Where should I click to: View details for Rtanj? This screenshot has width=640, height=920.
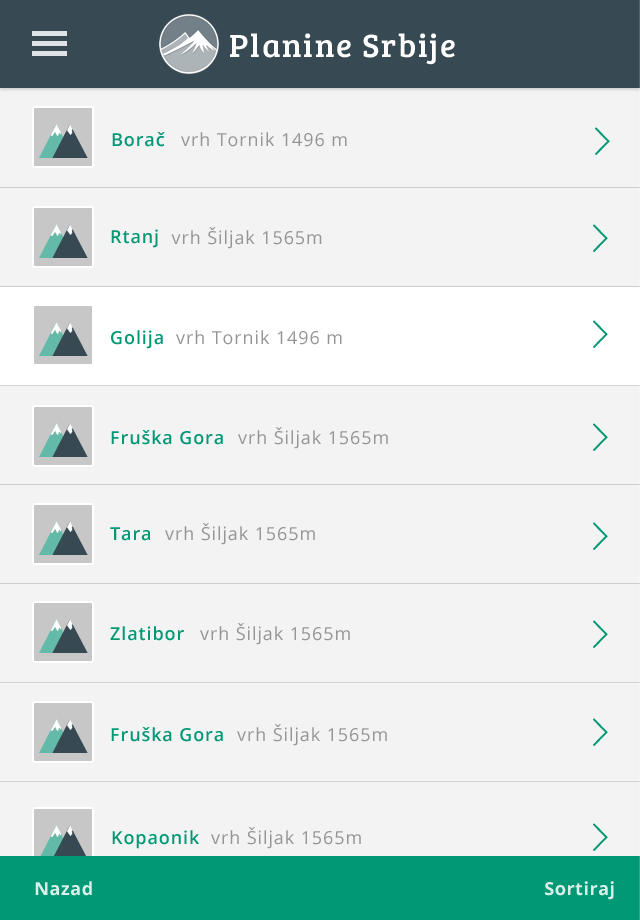pyautogui.click(x=320, y=238)
